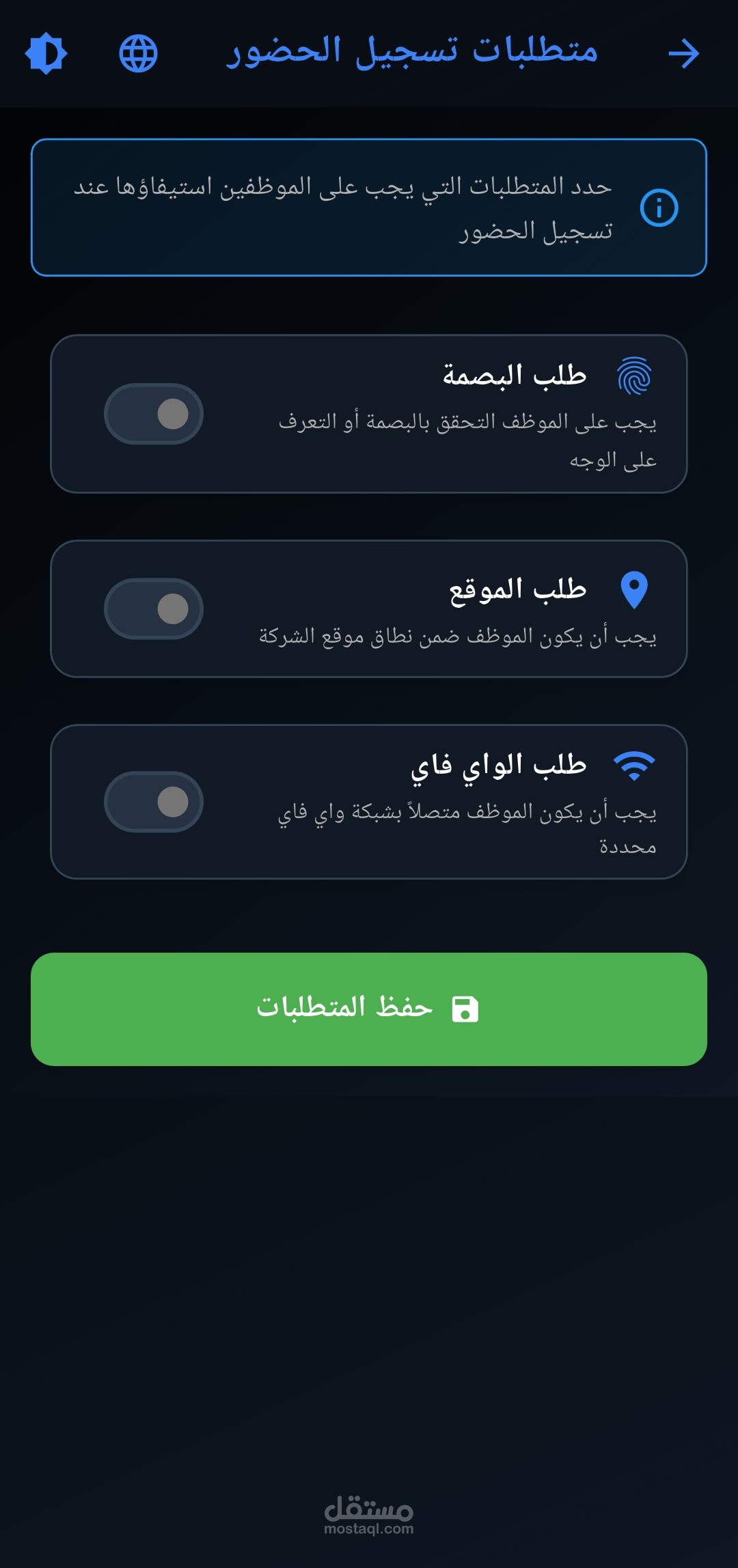Turn on the طلب الموقع switch
The image size is (738, 1568).
pyautogui.click(x=154, y=608)
